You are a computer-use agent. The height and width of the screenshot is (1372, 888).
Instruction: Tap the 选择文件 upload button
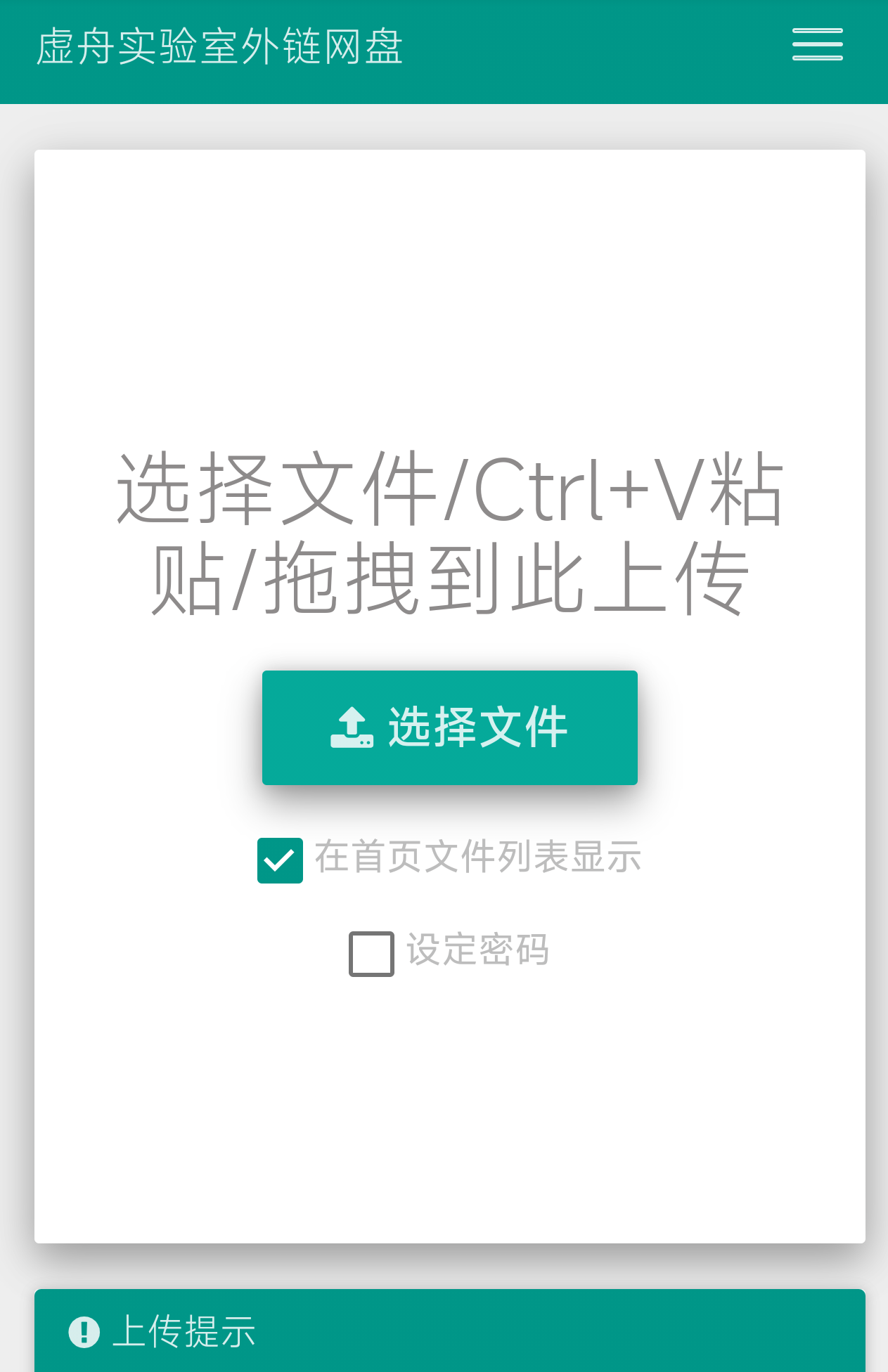tap(449, 727)
